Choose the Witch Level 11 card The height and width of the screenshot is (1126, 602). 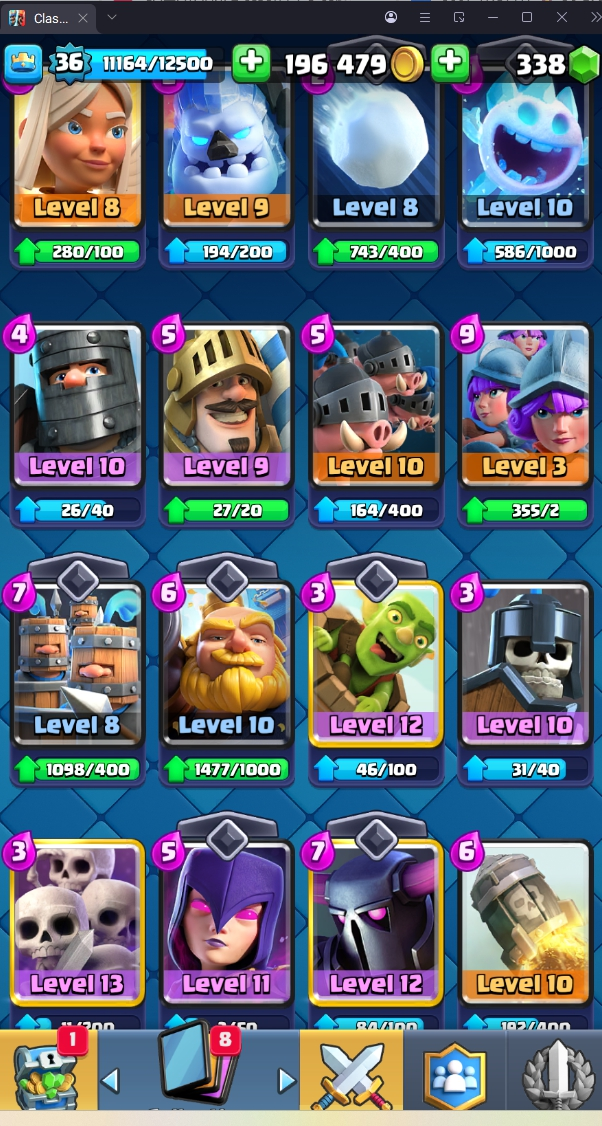pos(226,925)
